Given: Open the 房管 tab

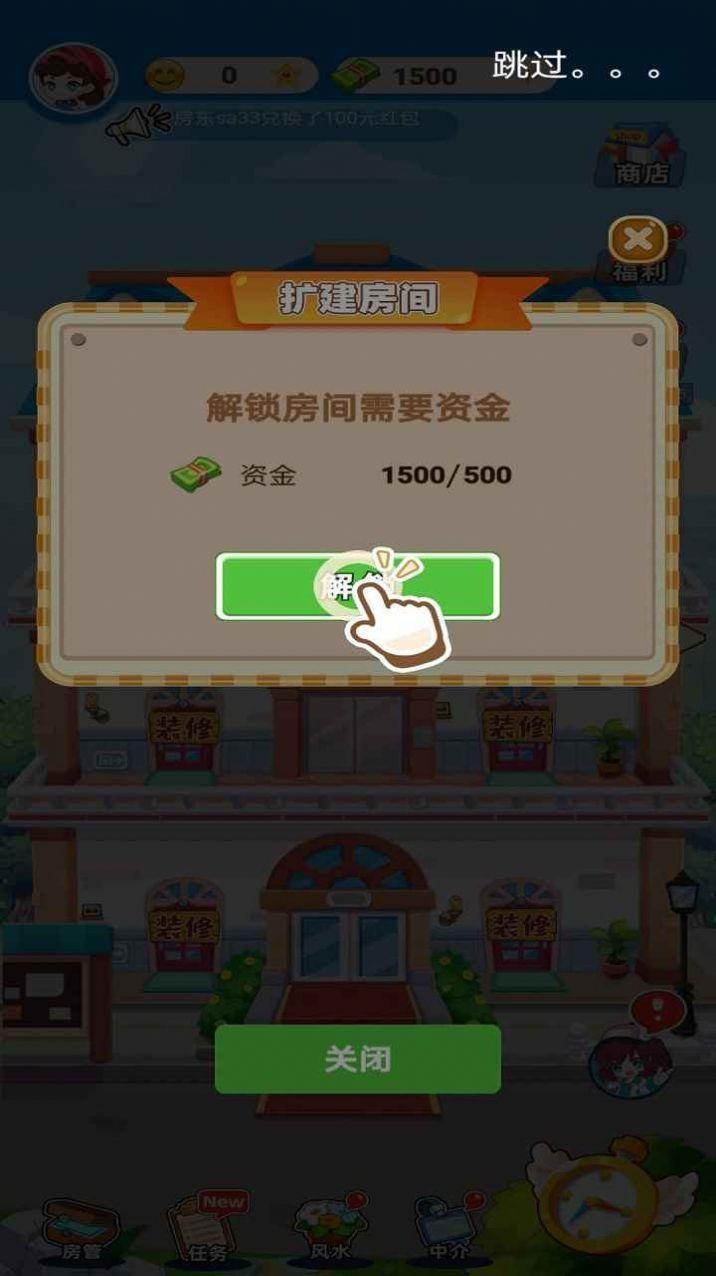Looking at the screenshot, I should (x=80, y=1228).
